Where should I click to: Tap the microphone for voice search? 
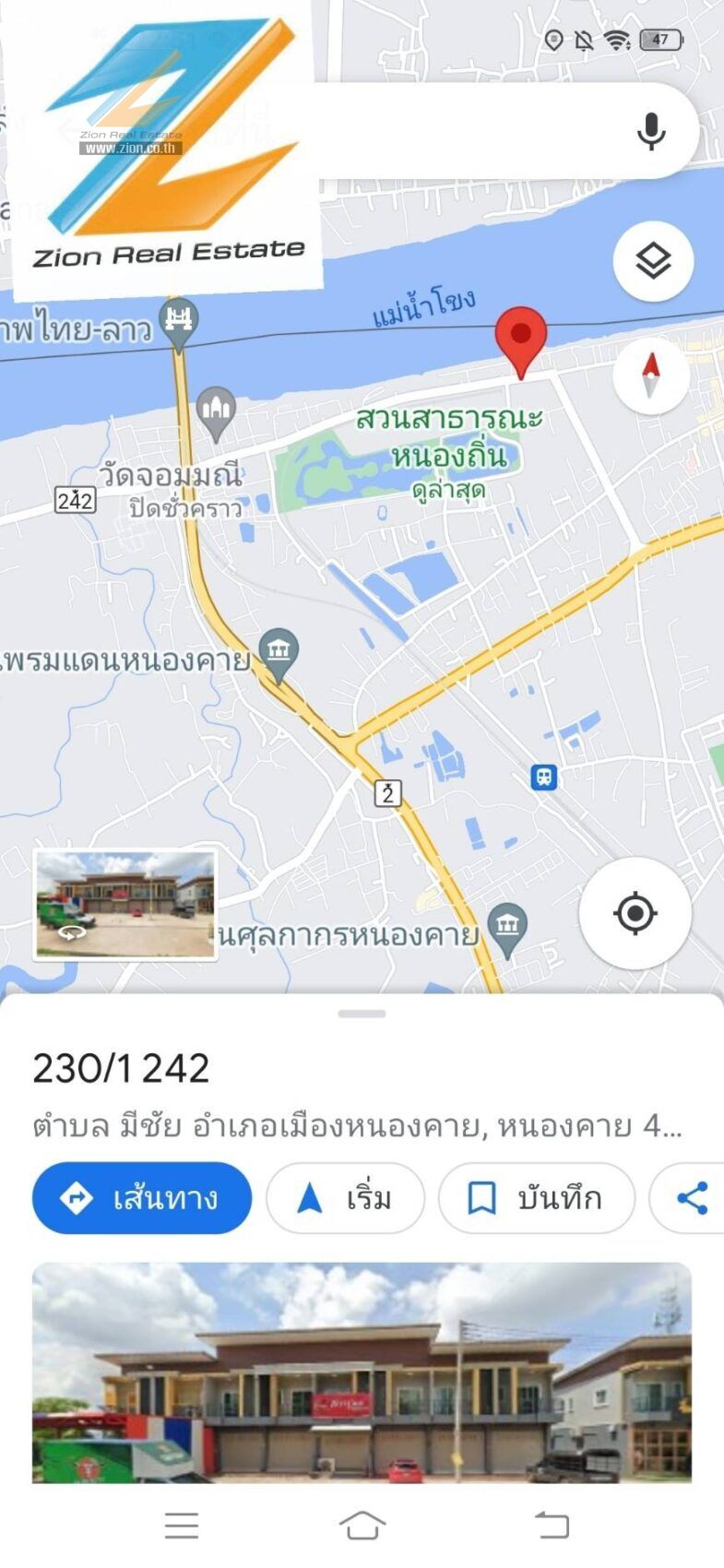pyautogui.click(x=651, y=130)
